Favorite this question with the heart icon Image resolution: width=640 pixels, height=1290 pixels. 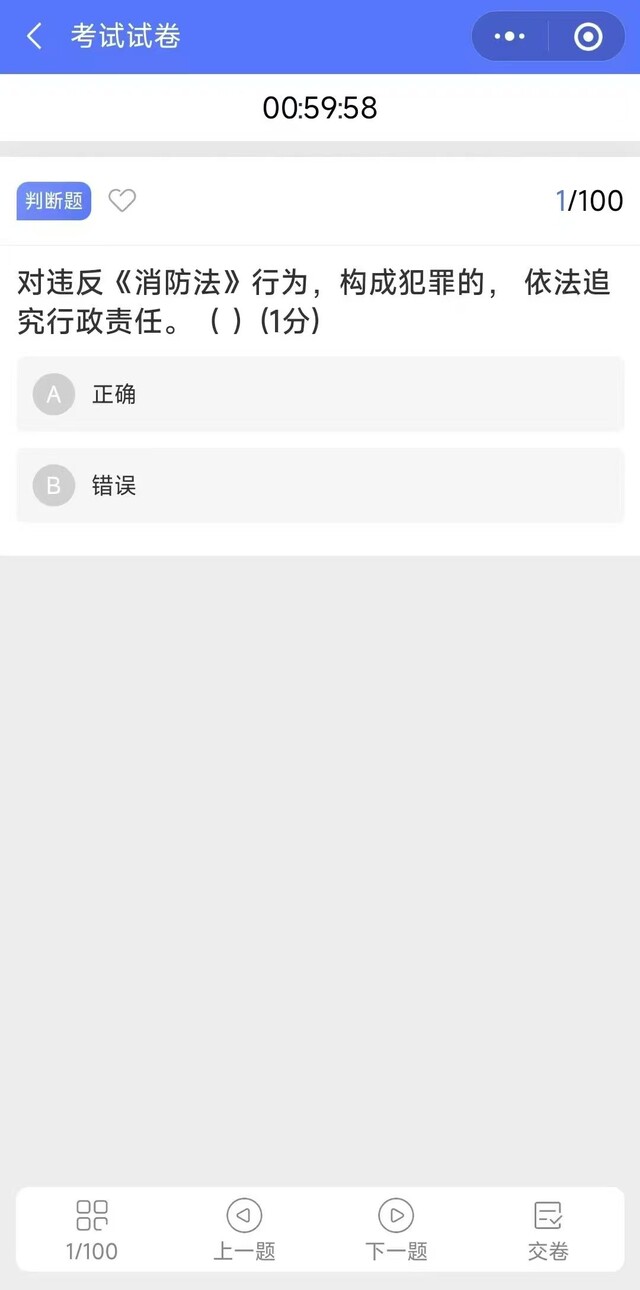(x=122, y=200)
